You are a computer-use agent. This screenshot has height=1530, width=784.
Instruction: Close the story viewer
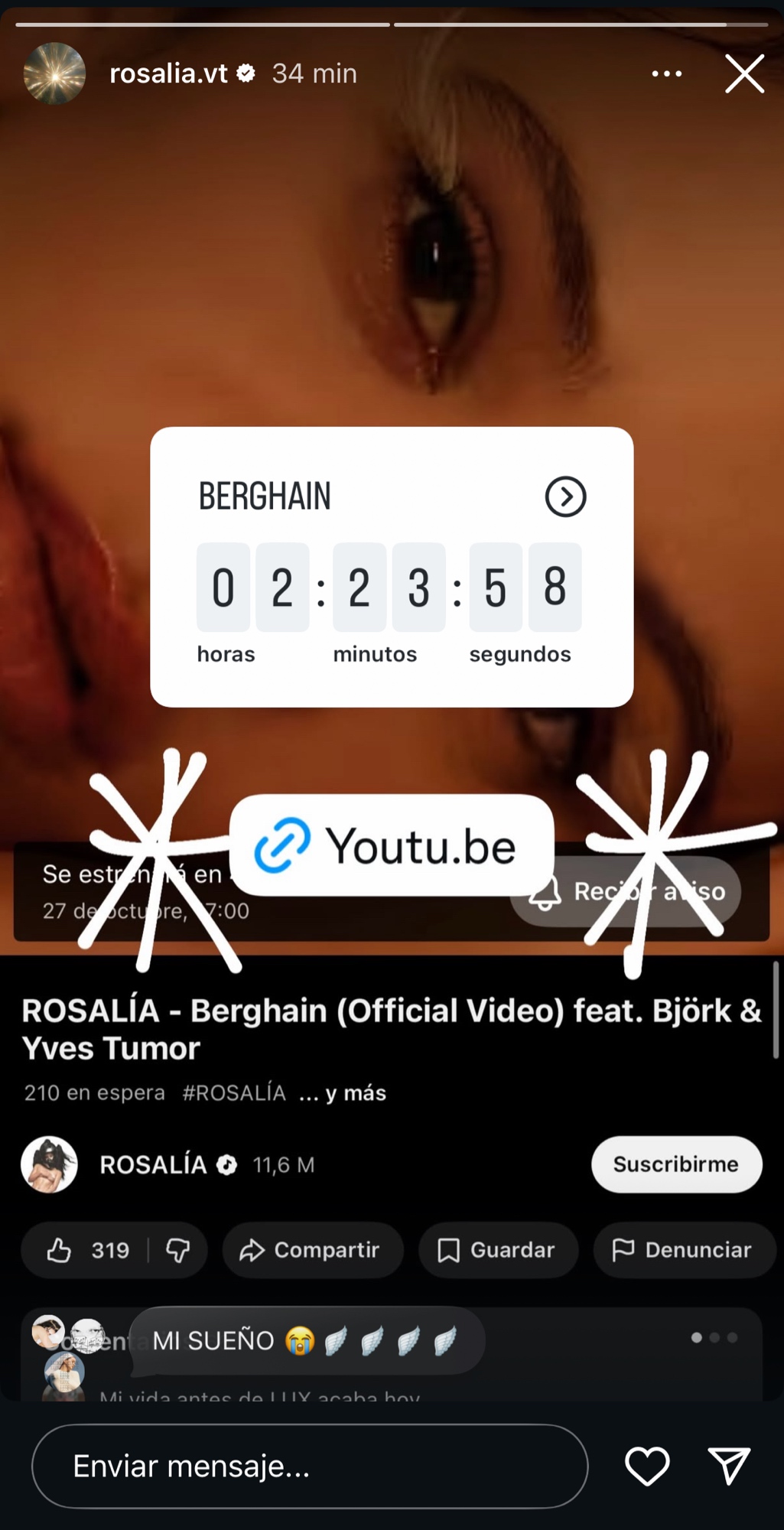(x=744, y=73)
